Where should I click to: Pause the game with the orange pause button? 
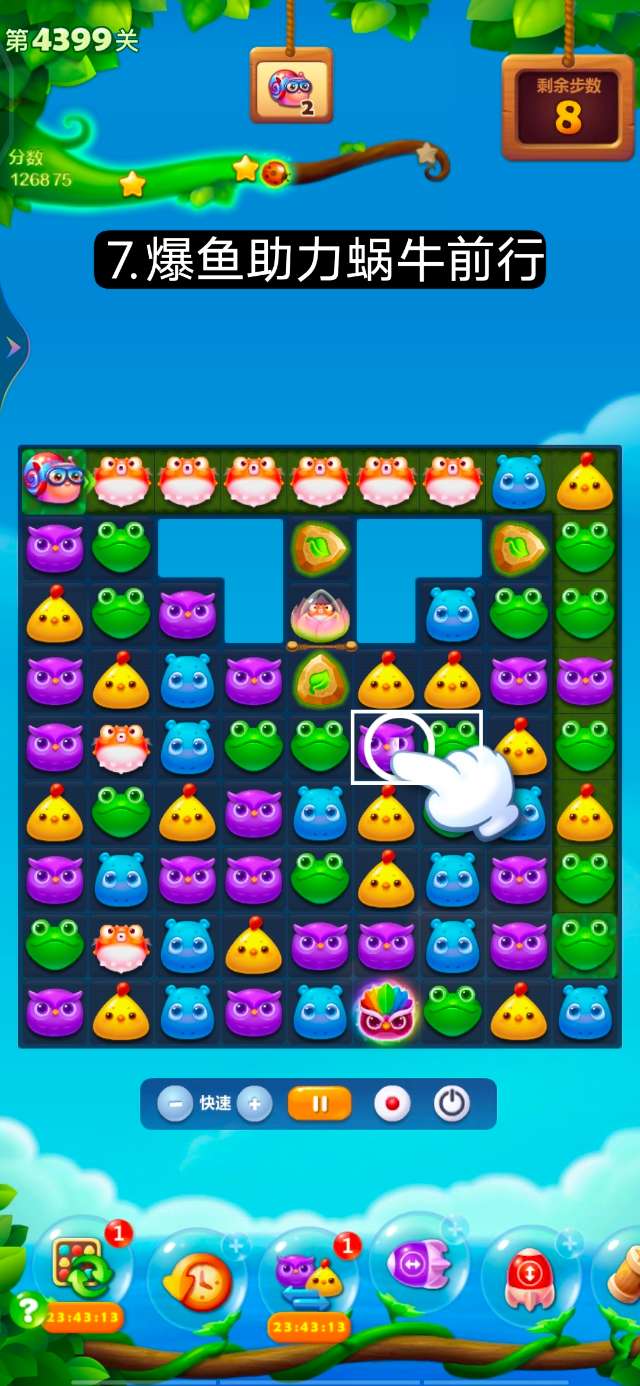[x=320, y=1104]
